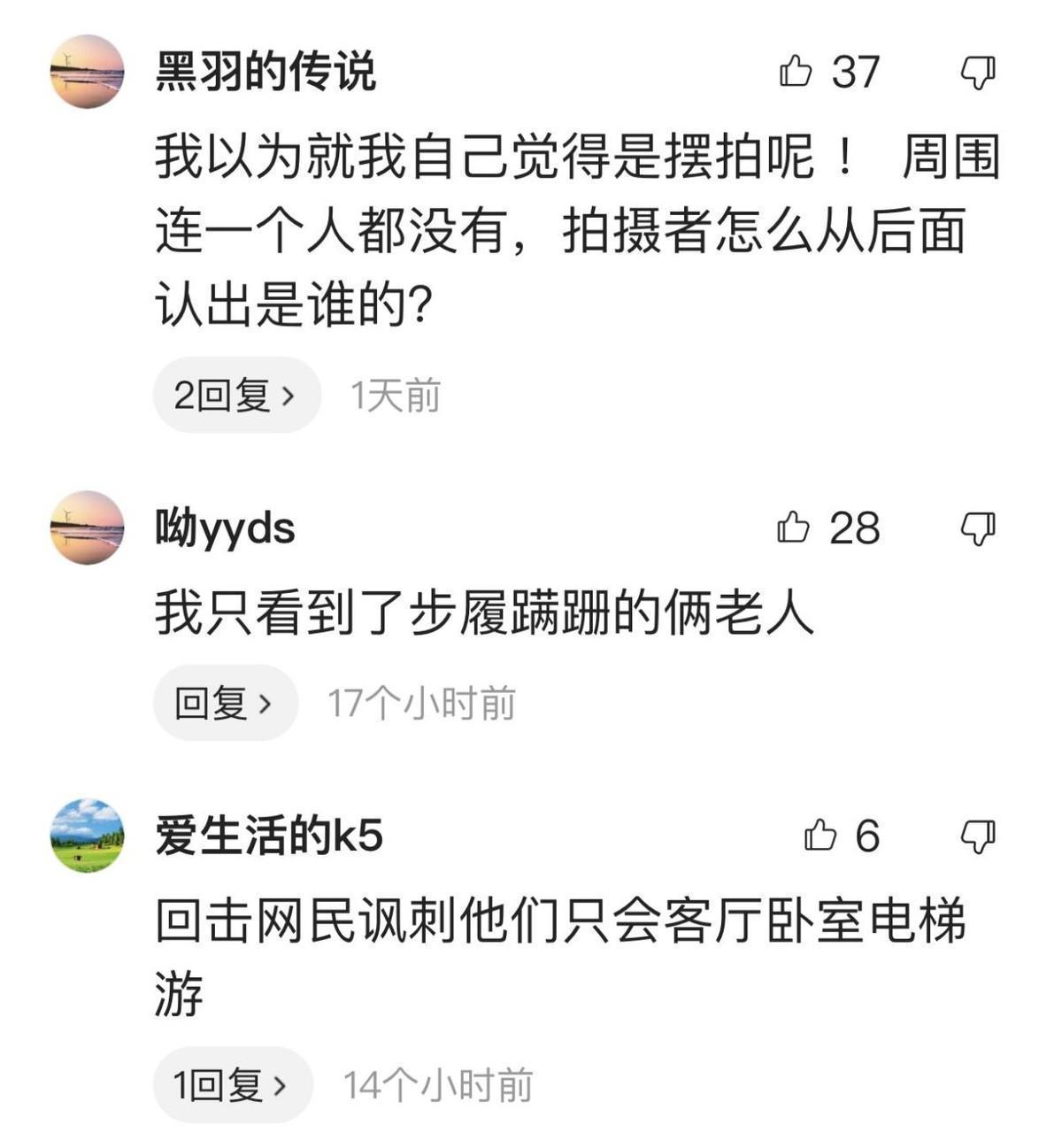Like the comment by 黑羽的传说
Image resolution: width=1062 pixels, height=1148 pixels.
(x=796, y=72)
